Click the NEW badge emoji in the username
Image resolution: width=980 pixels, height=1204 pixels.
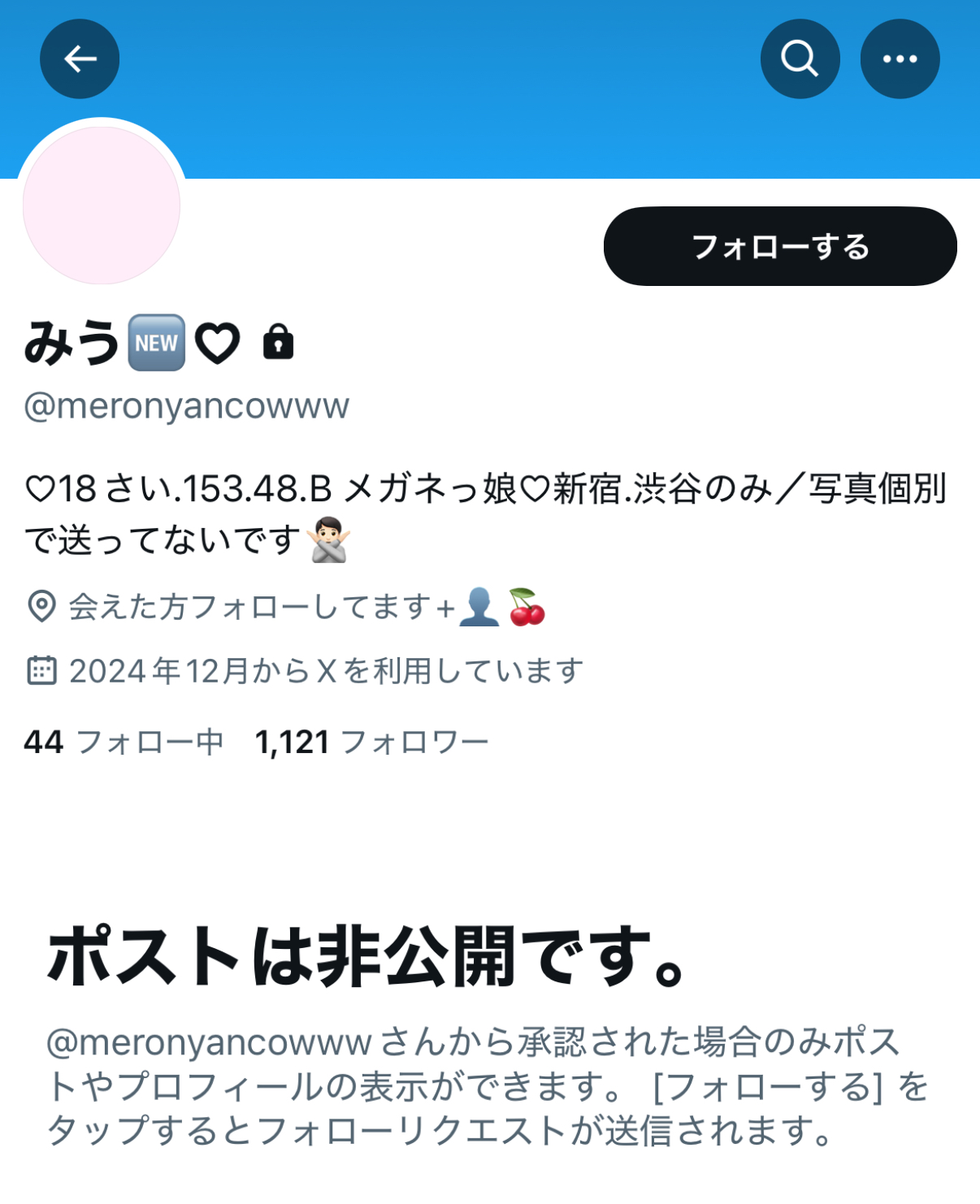[x=155, y=342]
